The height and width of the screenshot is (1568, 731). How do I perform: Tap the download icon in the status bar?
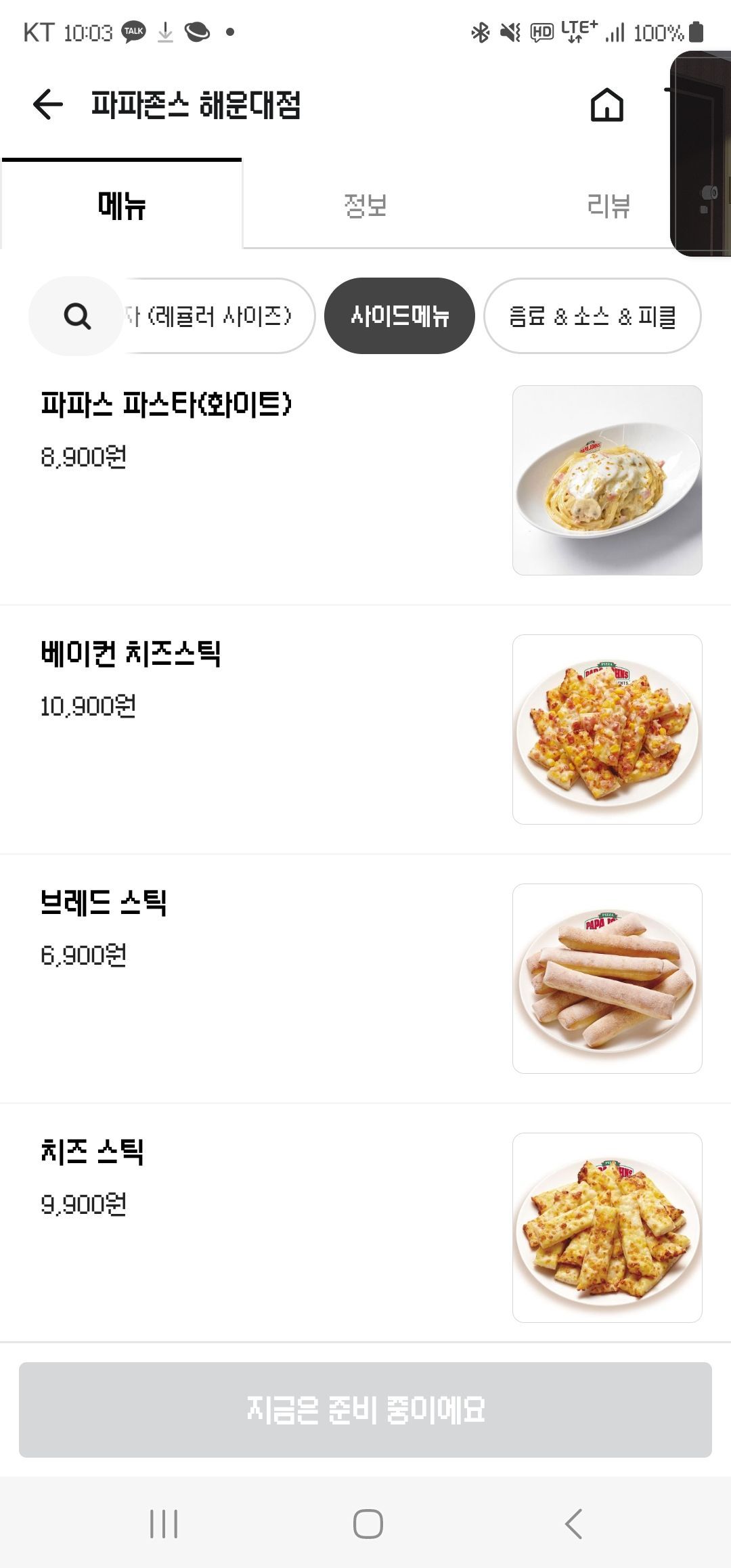click(x=164, y=31)
